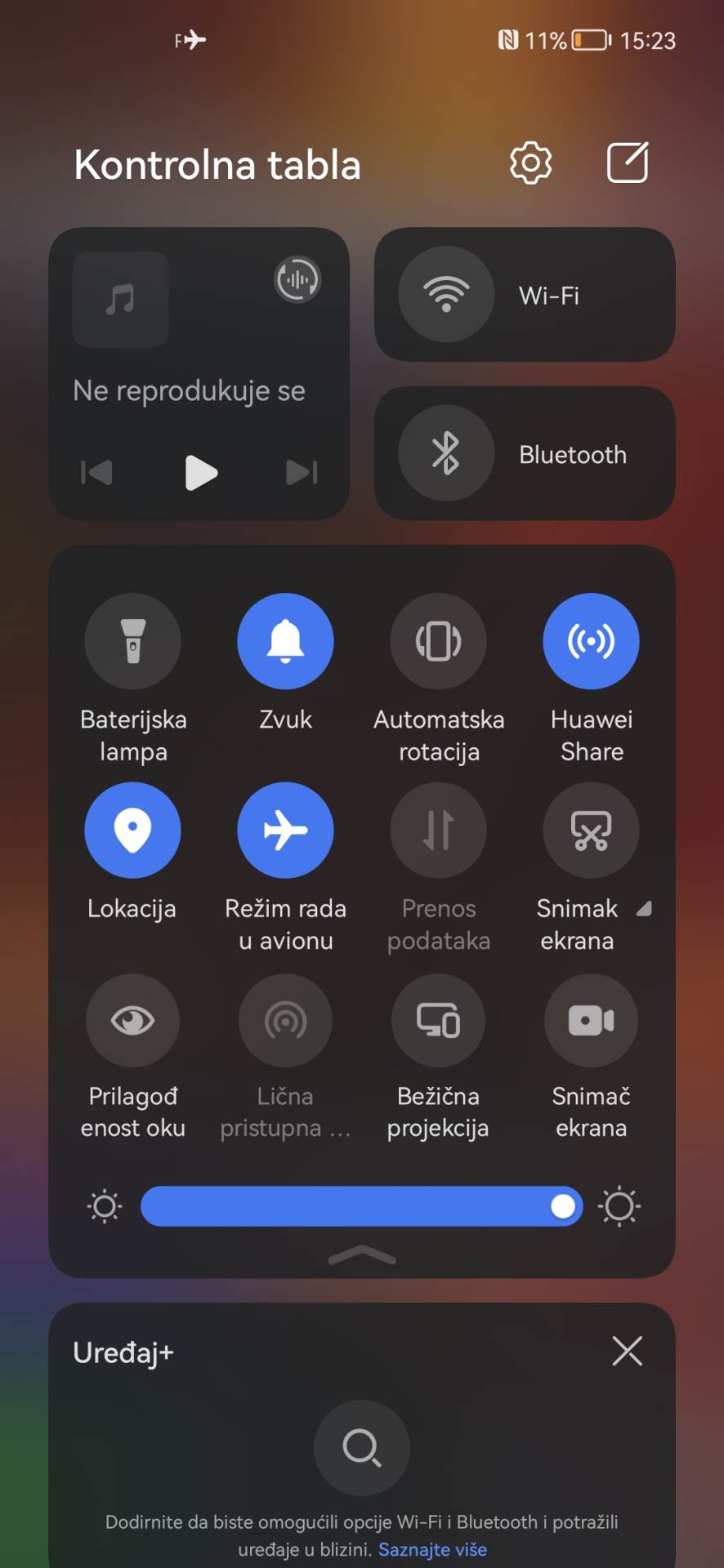Enable Prenos podataka mobile data
Screen dimensions: 724x1568
pos(438,830)
